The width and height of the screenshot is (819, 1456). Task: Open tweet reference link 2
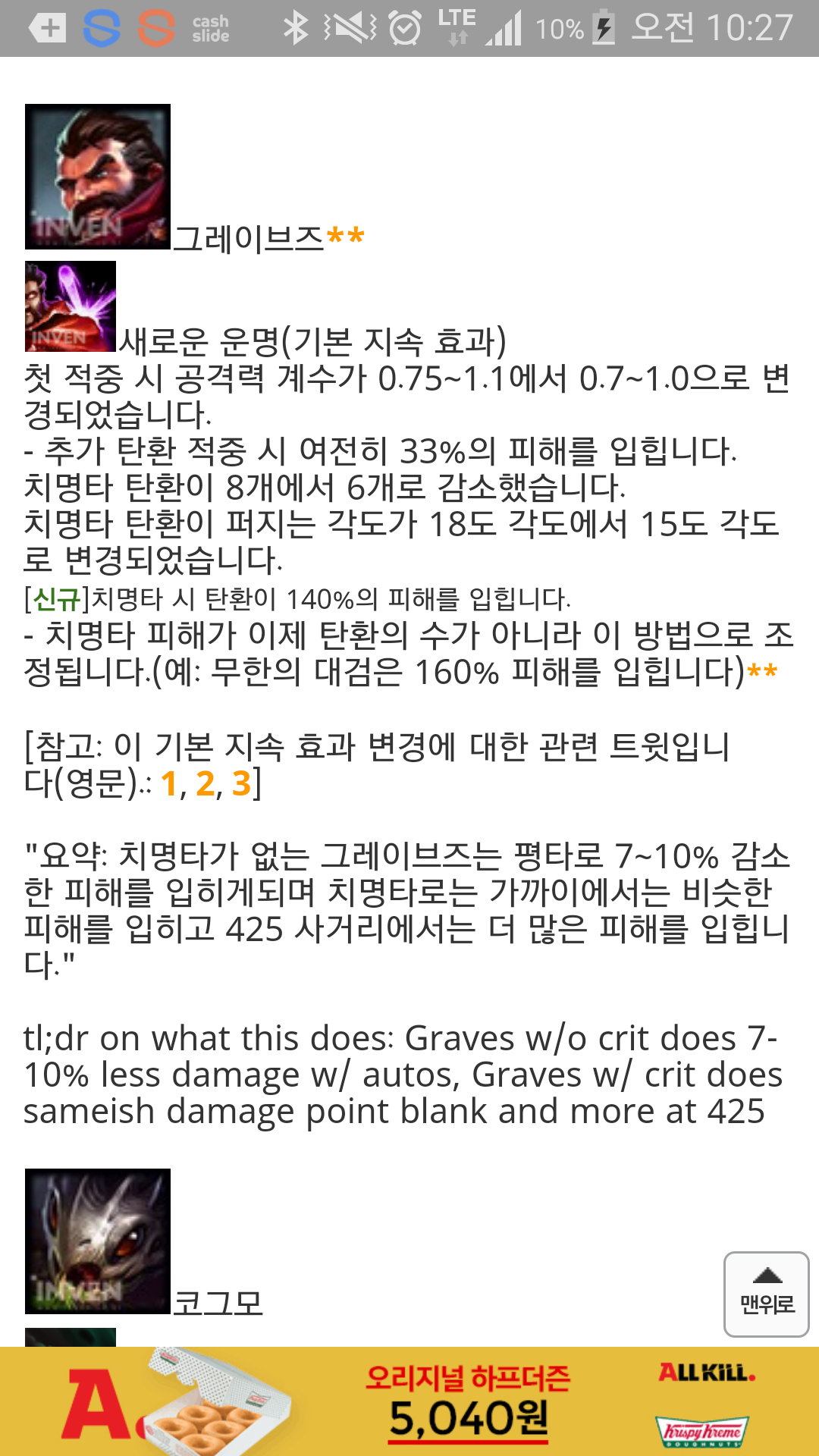pos(205,783)
